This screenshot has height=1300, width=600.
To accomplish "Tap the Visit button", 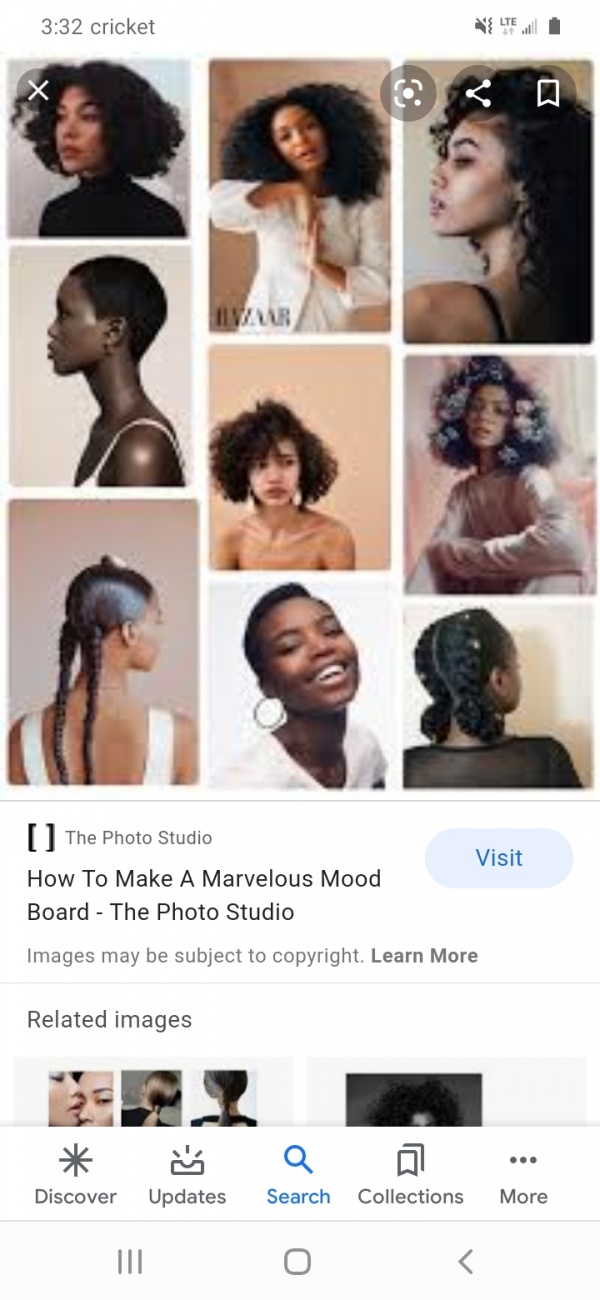I will coord(498,858).
